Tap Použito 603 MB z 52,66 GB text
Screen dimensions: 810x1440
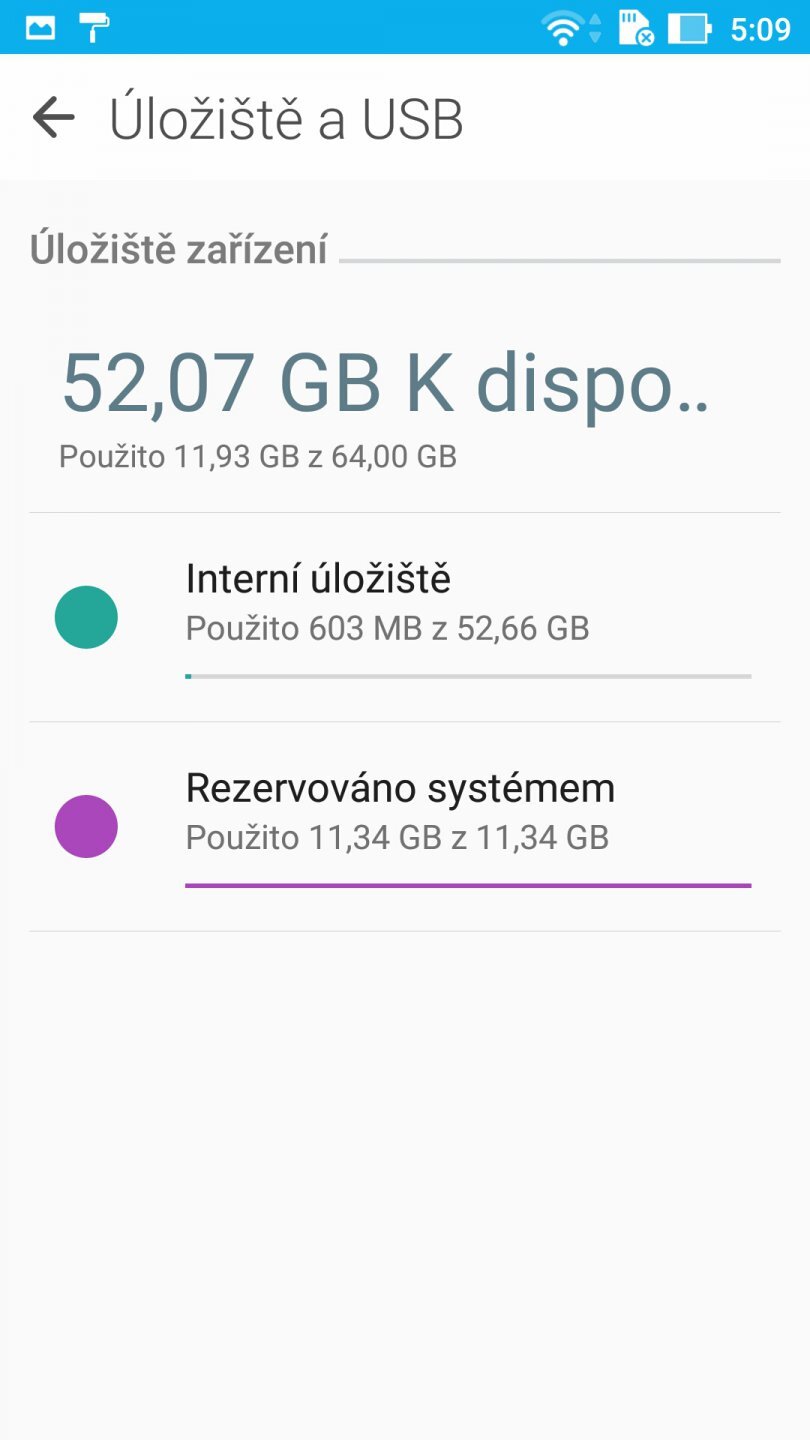pyautogui.click(x=387, y=628)
